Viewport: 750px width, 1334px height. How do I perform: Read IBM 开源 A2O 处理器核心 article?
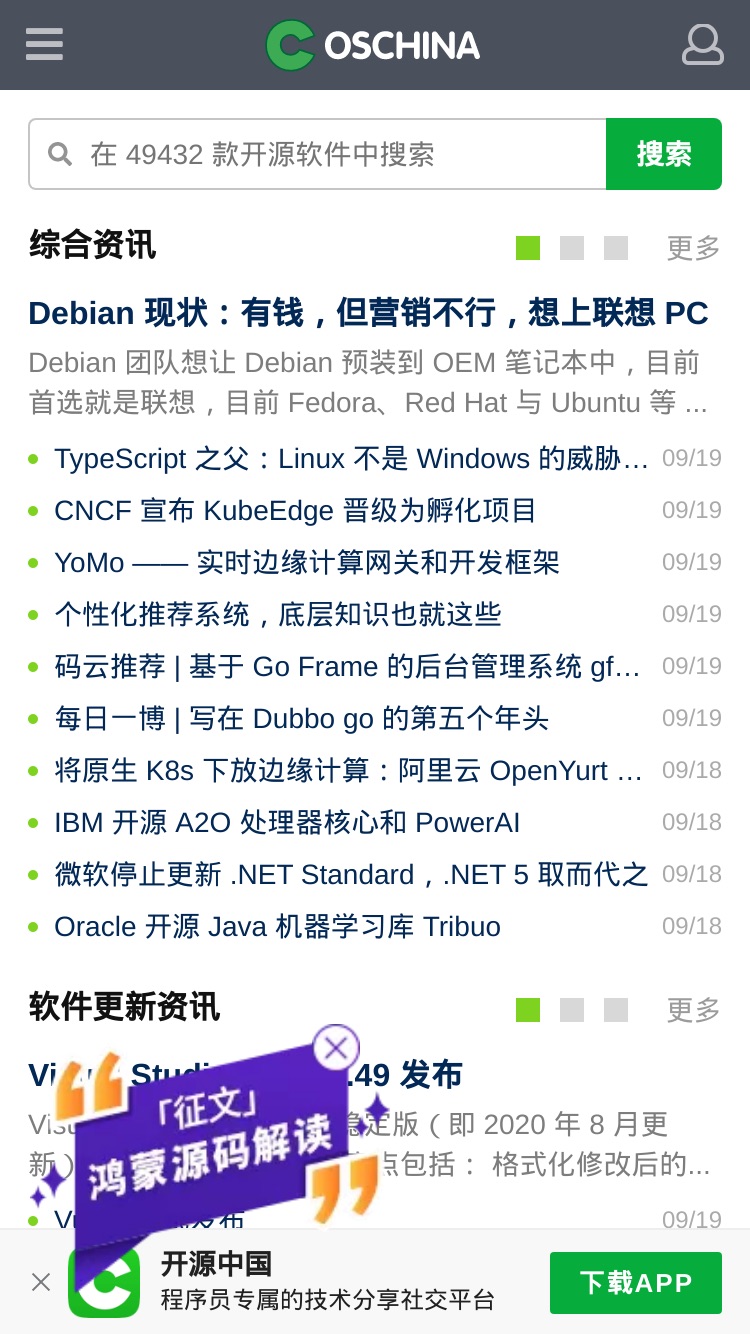pyautogui.click(x=287, y=823)
